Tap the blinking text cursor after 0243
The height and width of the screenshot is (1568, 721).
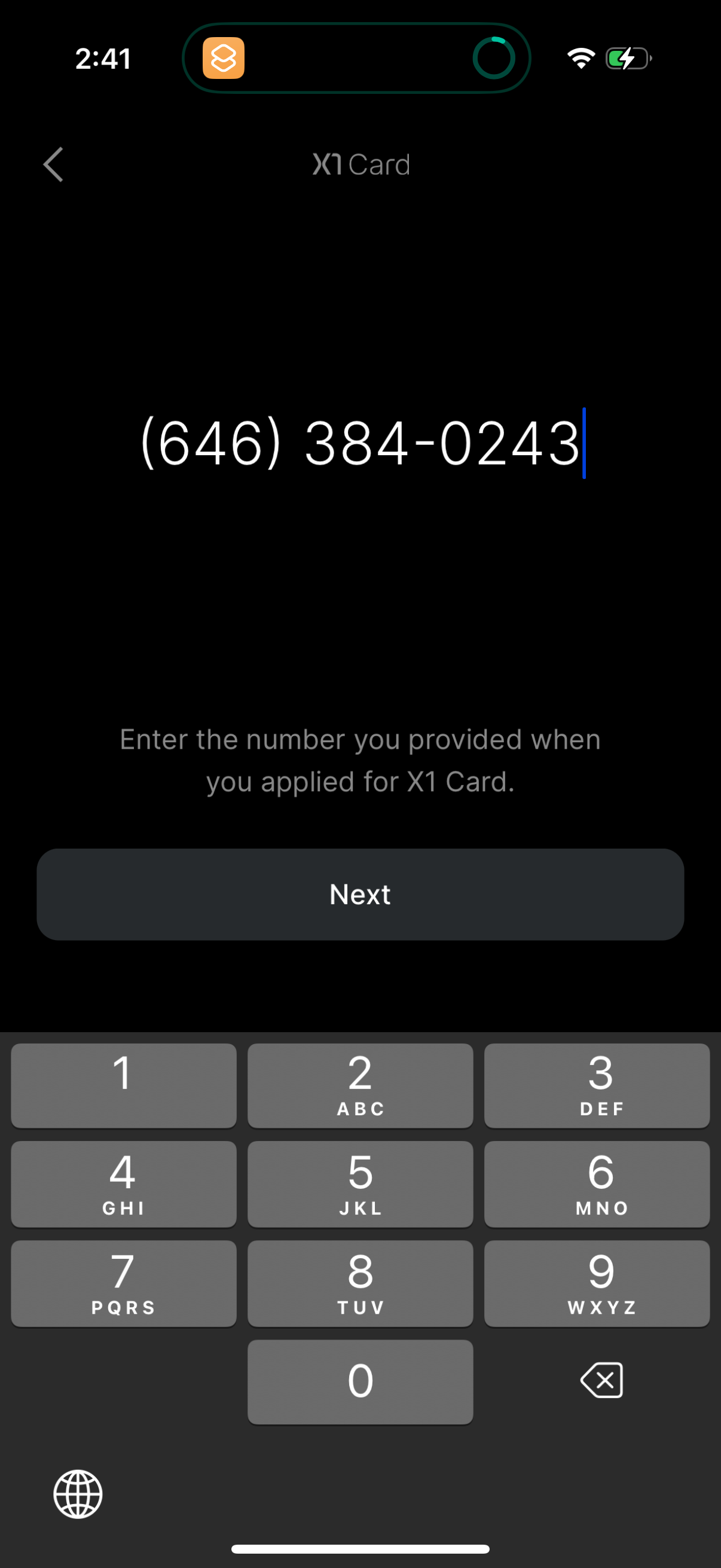[584, 444]
